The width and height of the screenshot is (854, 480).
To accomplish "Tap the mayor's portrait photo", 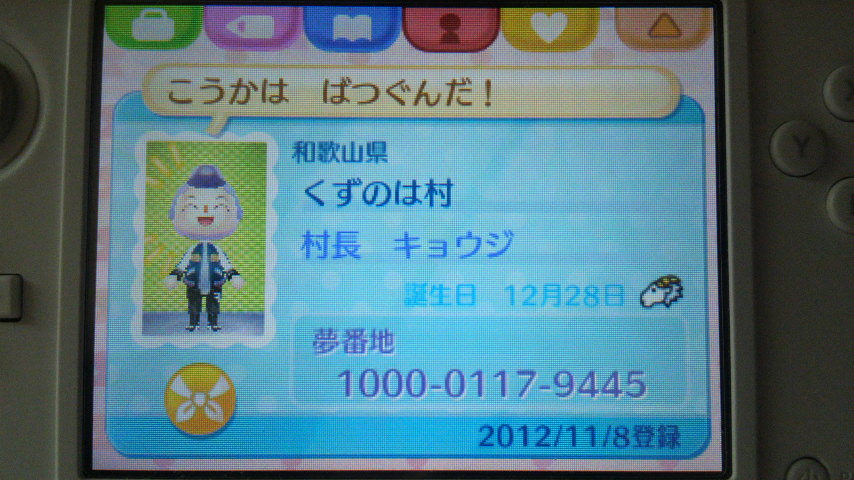I will (206, 238).
